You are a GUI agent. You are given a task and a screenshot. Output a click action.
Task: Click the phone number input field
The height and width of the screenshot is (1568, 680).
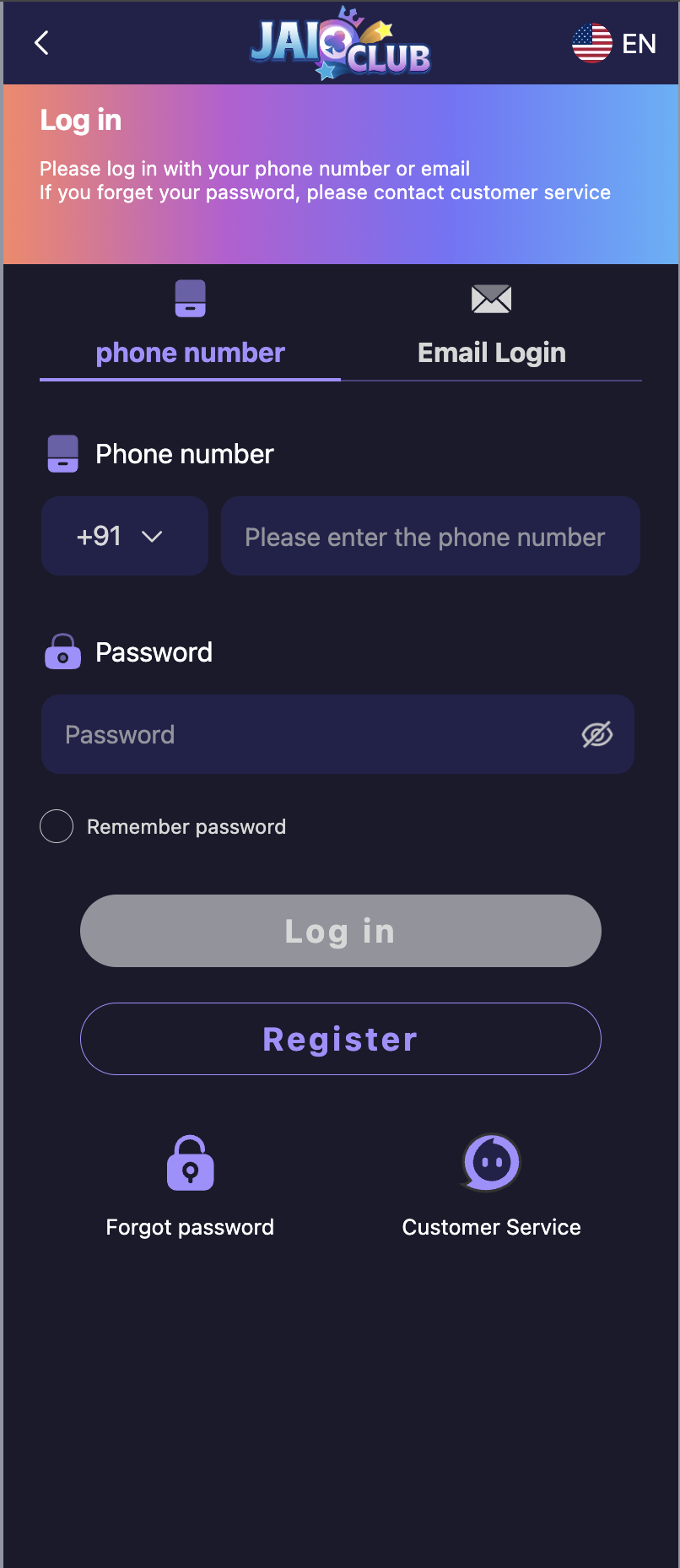pos(430,536)
